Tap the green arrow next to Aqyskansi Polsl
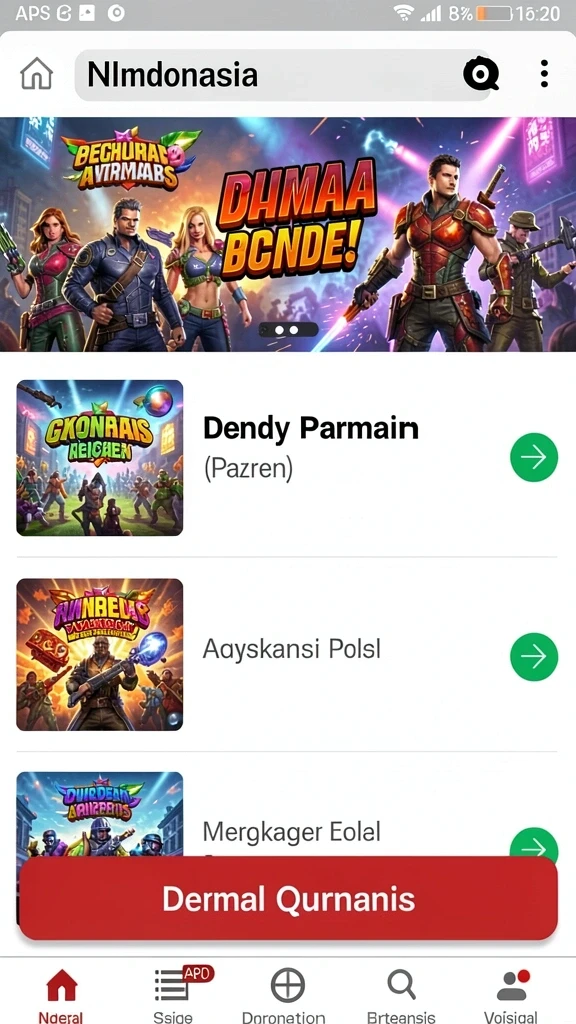 point(534,657)
